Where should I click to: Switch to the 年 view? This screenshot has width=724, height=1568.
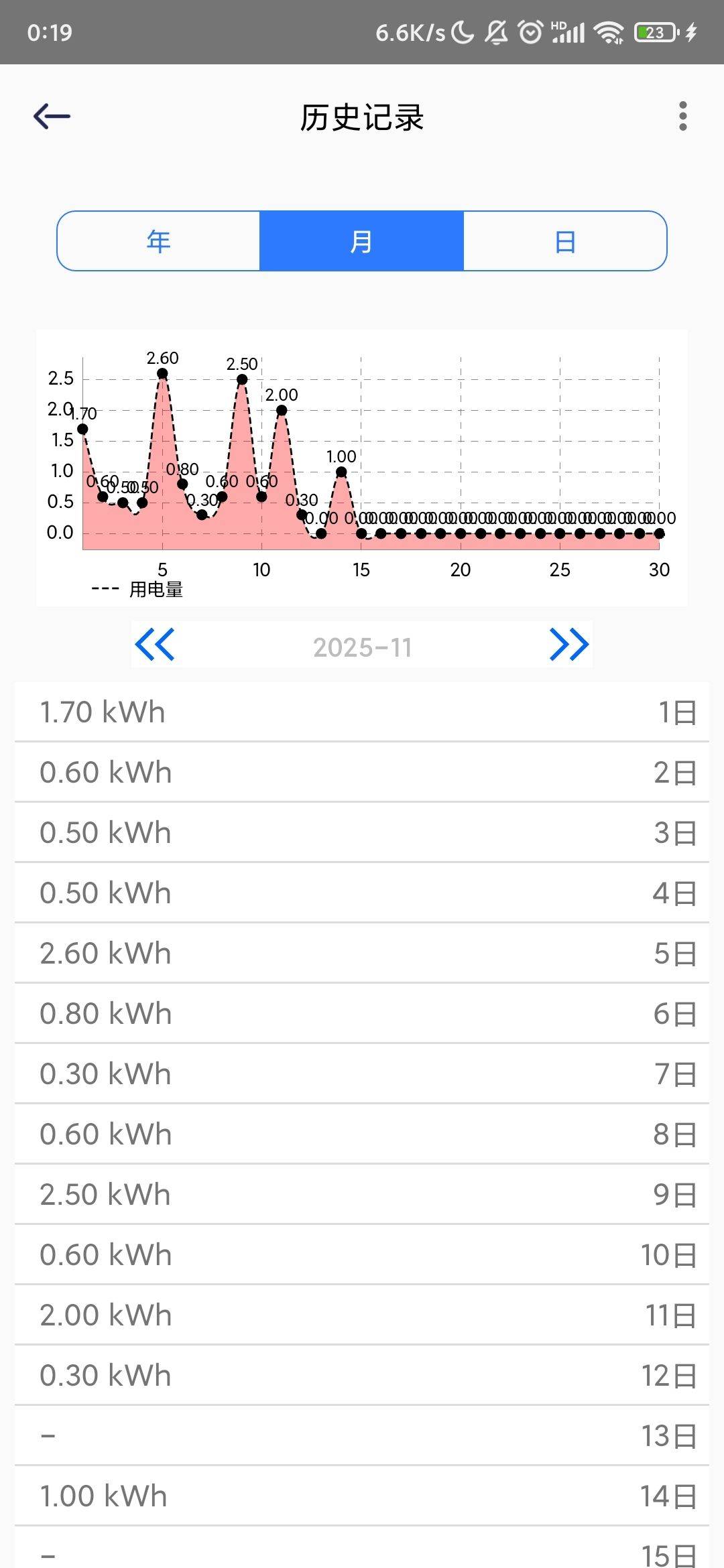(x=159, y=241)
